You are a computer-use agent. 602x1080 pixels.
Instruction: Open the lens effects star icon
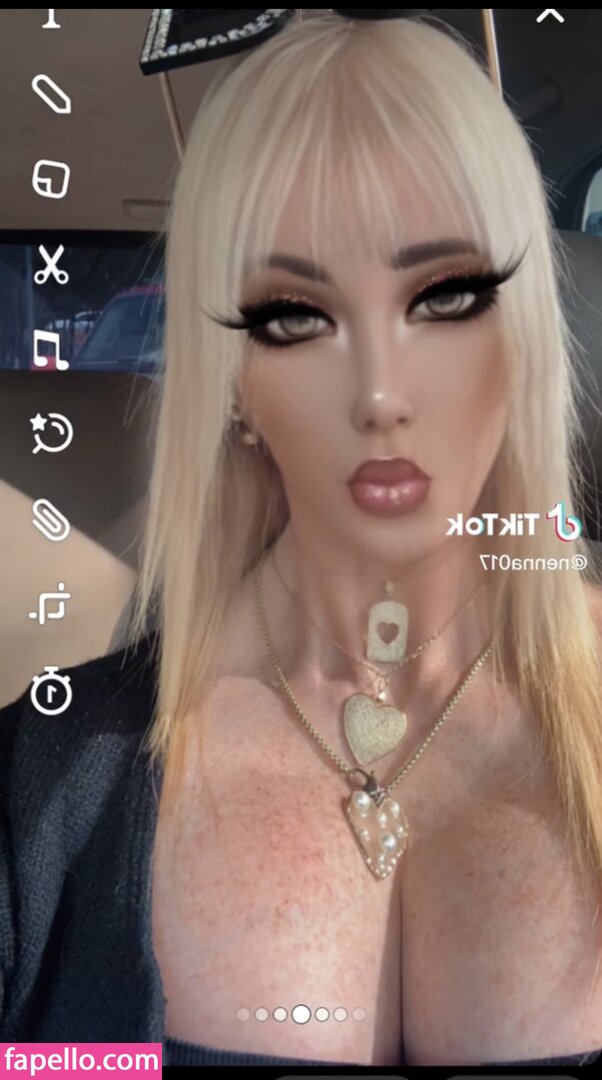coord(50,434)
